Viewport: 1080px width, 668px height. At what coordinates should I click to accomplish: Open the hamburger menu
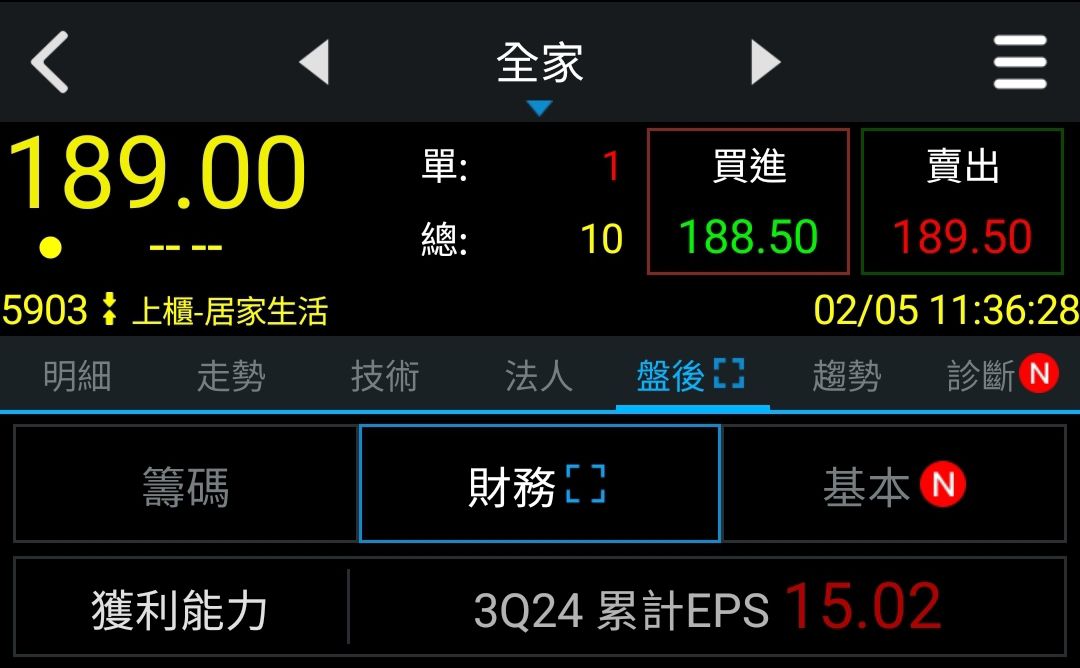[x=1020, y=62]
